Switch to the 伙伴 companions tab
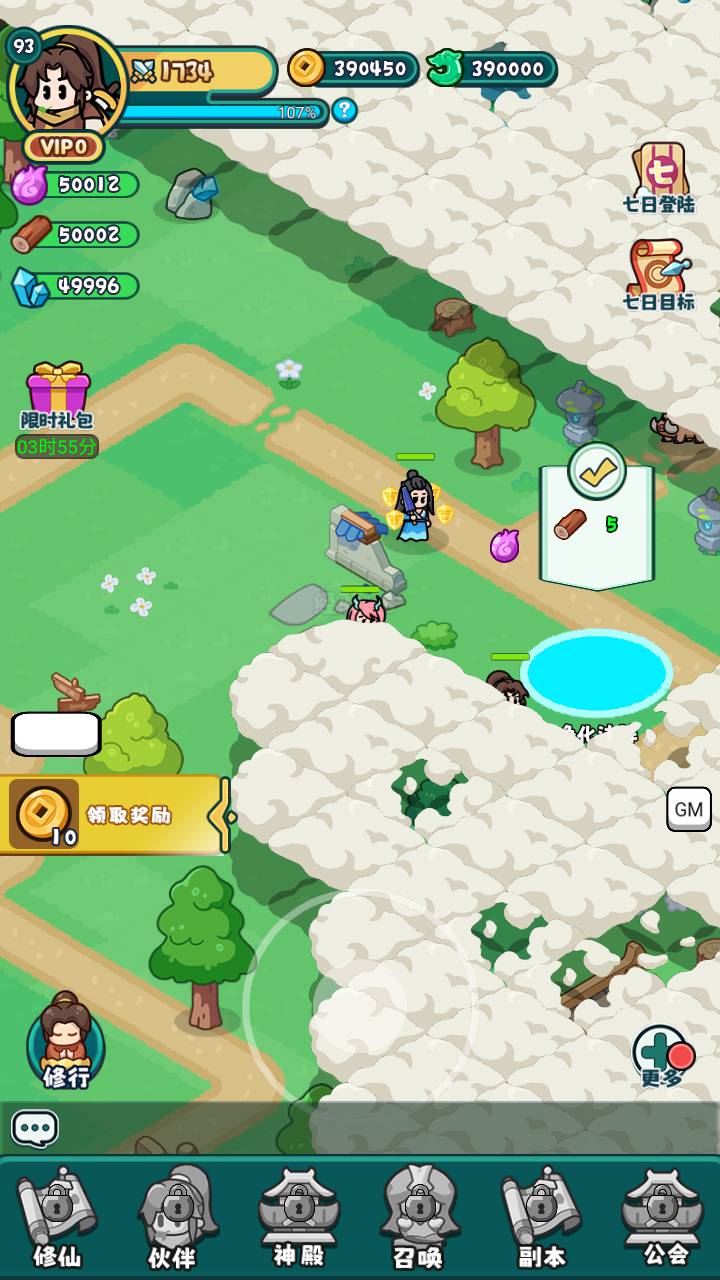This screenshot has width=720, height=1280. tap(177, 1218)
